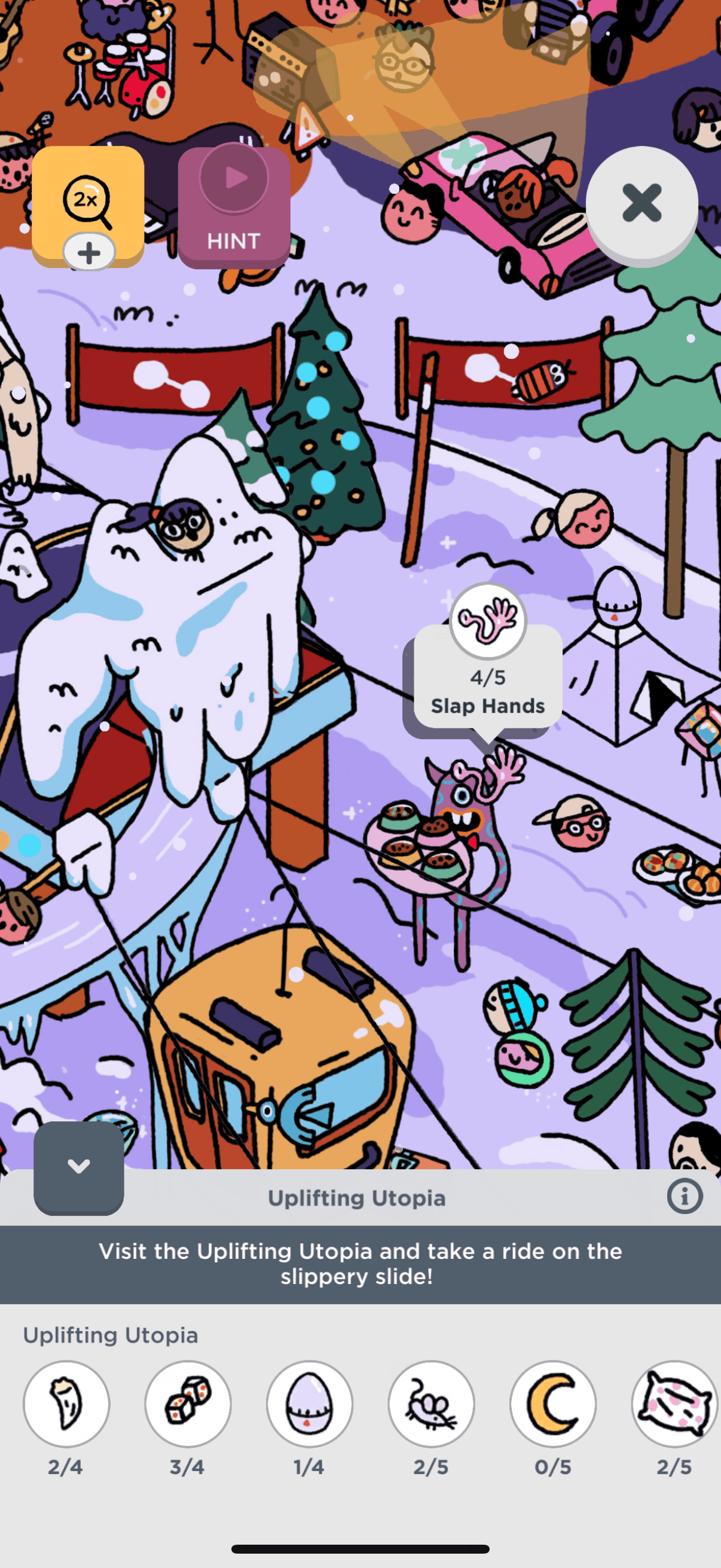
Task: Select the egg timer item showing 1/4
Action: click(310, 1404)
